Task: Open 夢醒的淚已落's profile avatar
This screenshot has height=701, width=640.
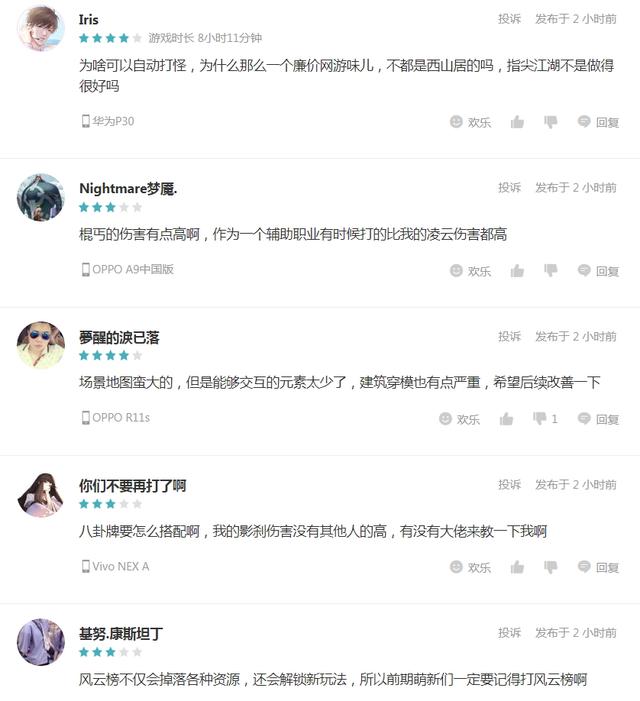Action: tap(40, 345)
